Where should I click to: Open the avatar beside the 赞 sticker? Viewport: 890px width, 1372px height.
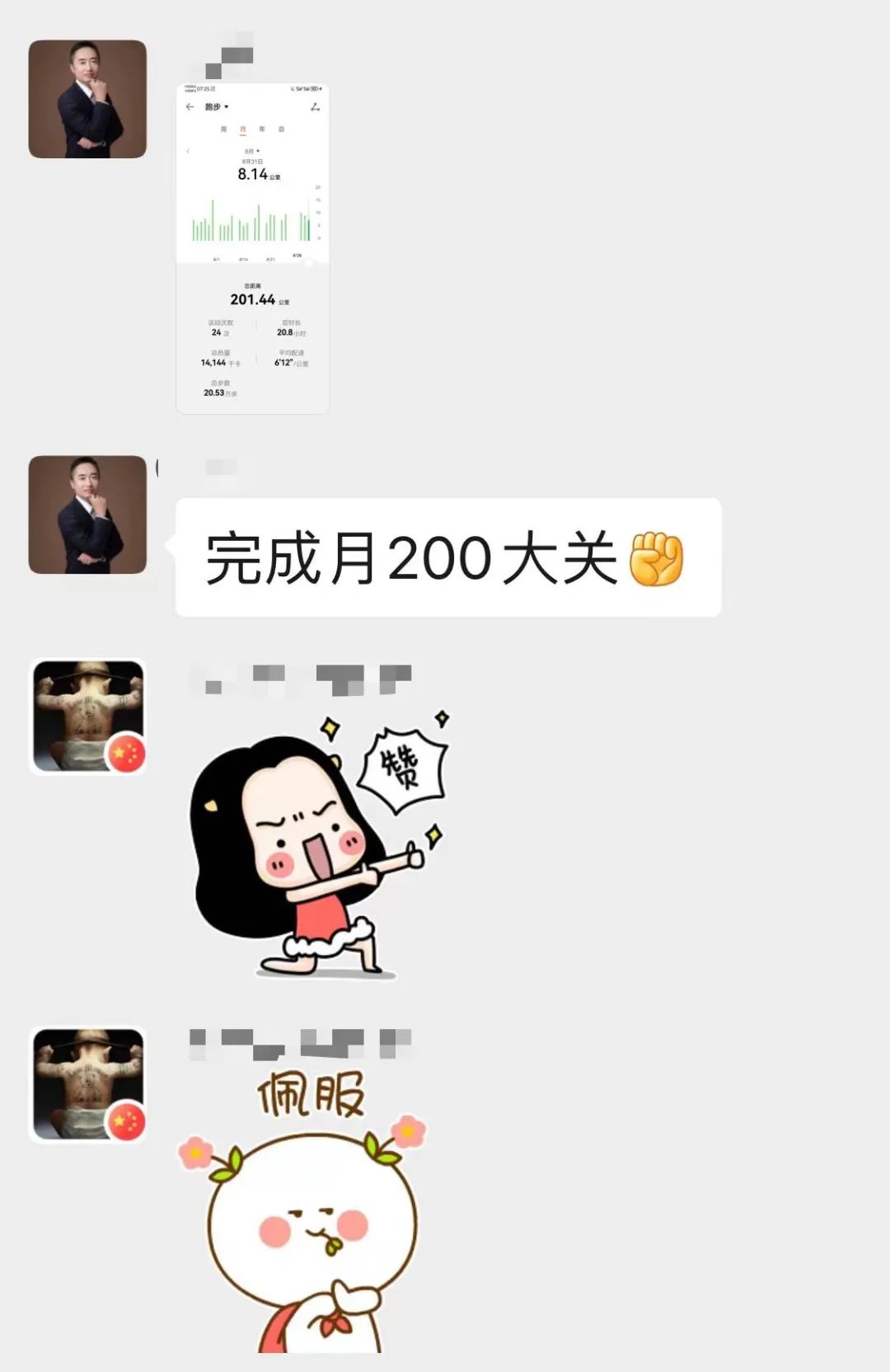pos(87,717)
